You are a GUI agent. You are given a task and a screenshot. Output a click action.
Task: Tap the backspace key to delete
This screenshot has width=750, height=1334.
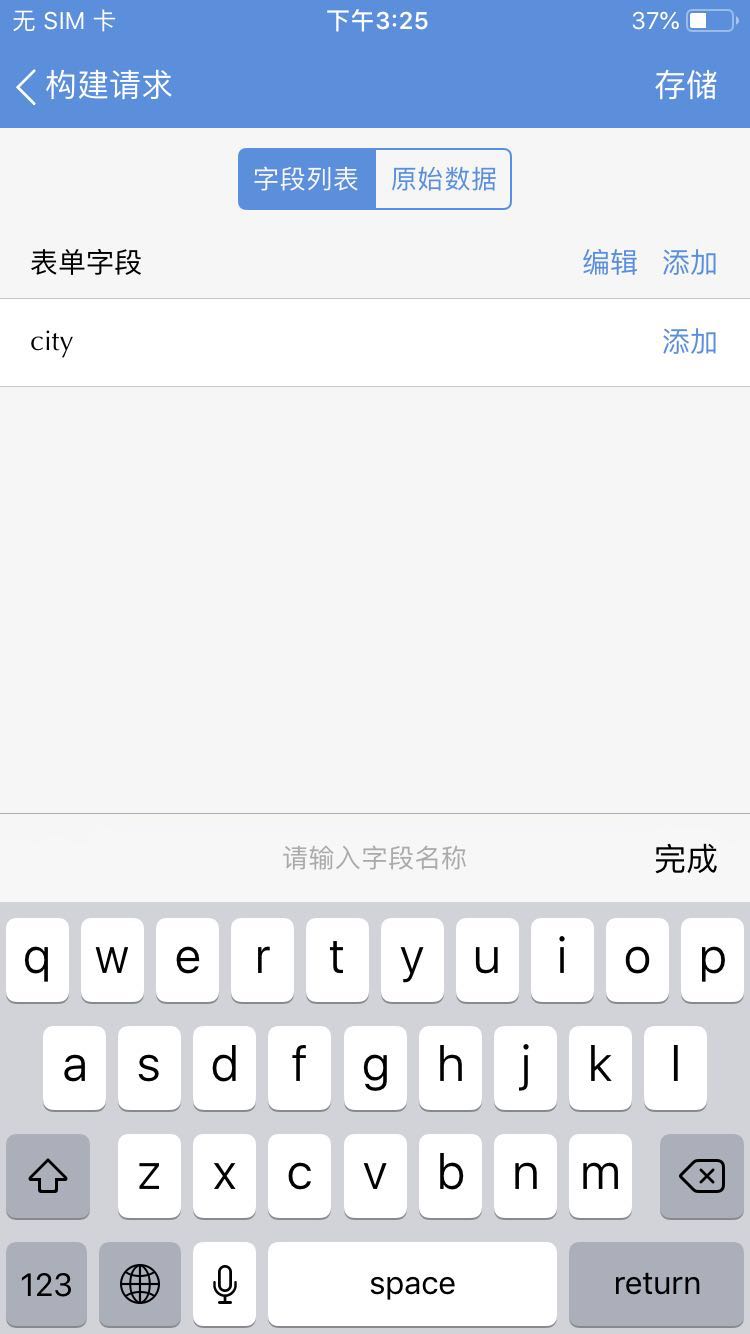tap(701, 1176)
